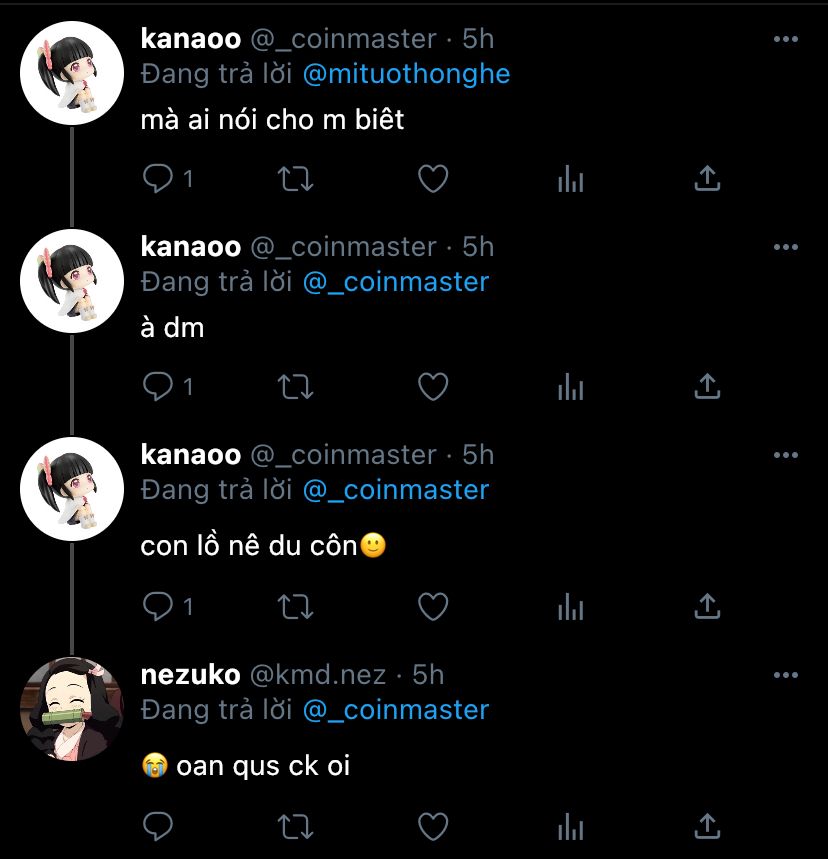The height and width of the screenshot is (859, 828).
Task: Open overflow menu on 'con lồ nê du côn' tweet
Action: click(785, 455)
